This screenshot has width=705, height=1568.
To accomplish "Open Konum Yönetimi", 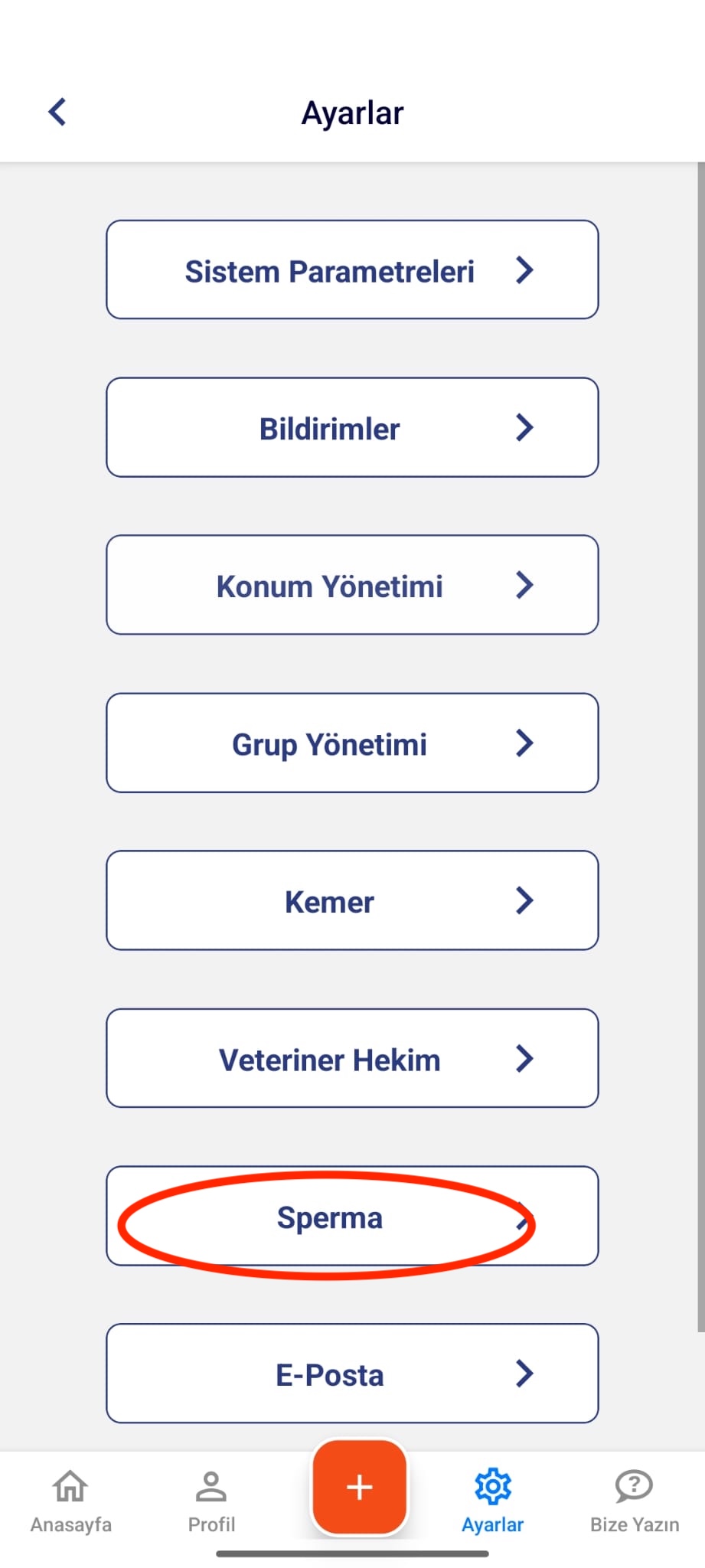I will coord(352,586).
